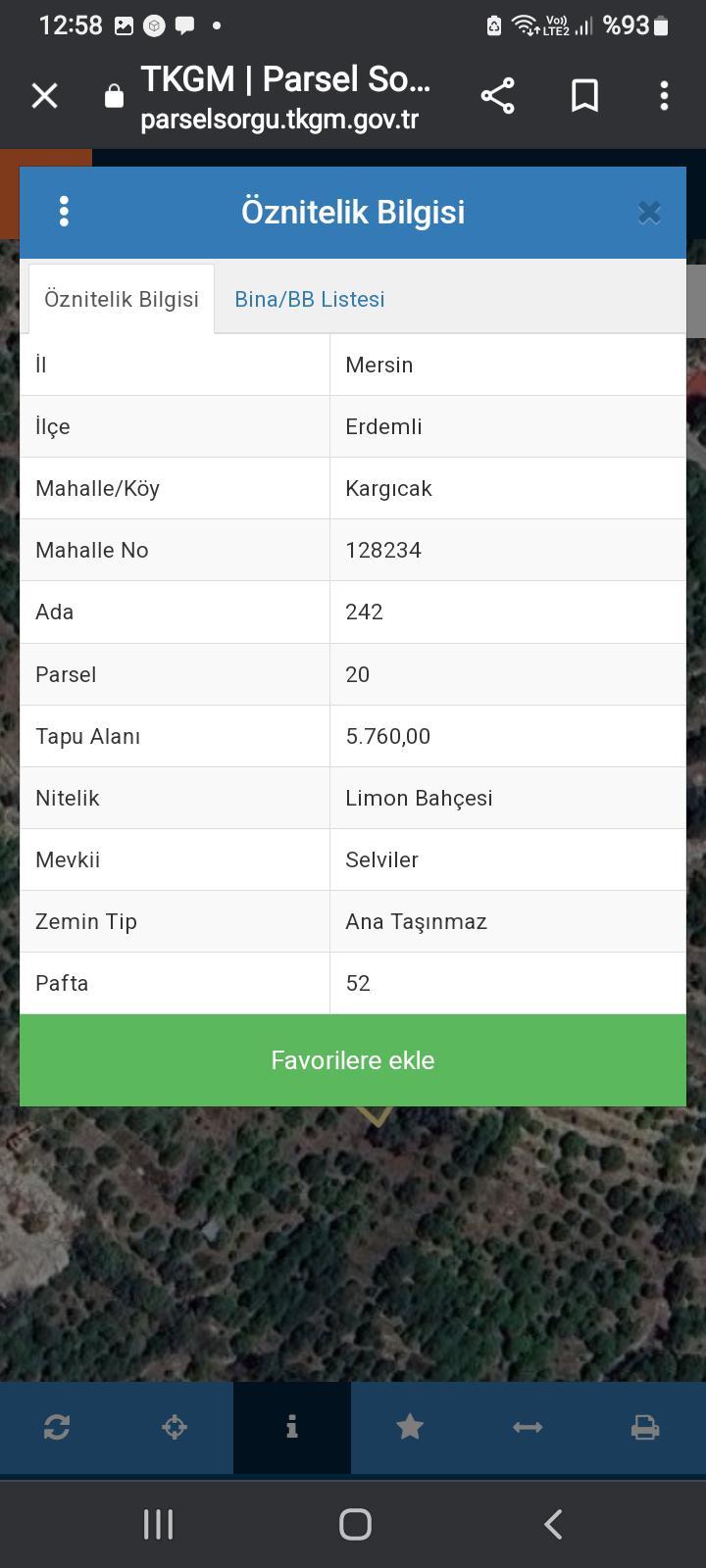Viewport: 706px width, 1568px height.
Task: Go back with the system back button
Action: click(553, 1524)
